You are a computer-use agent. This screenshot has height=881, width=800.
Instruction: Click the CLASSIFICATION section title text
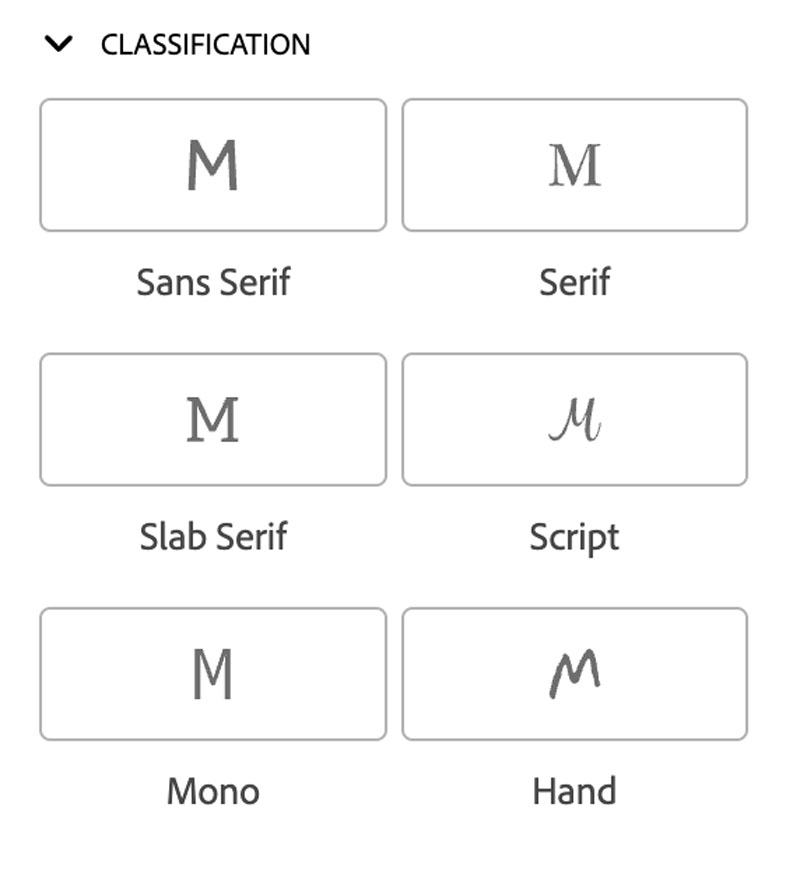coord(203,43)
